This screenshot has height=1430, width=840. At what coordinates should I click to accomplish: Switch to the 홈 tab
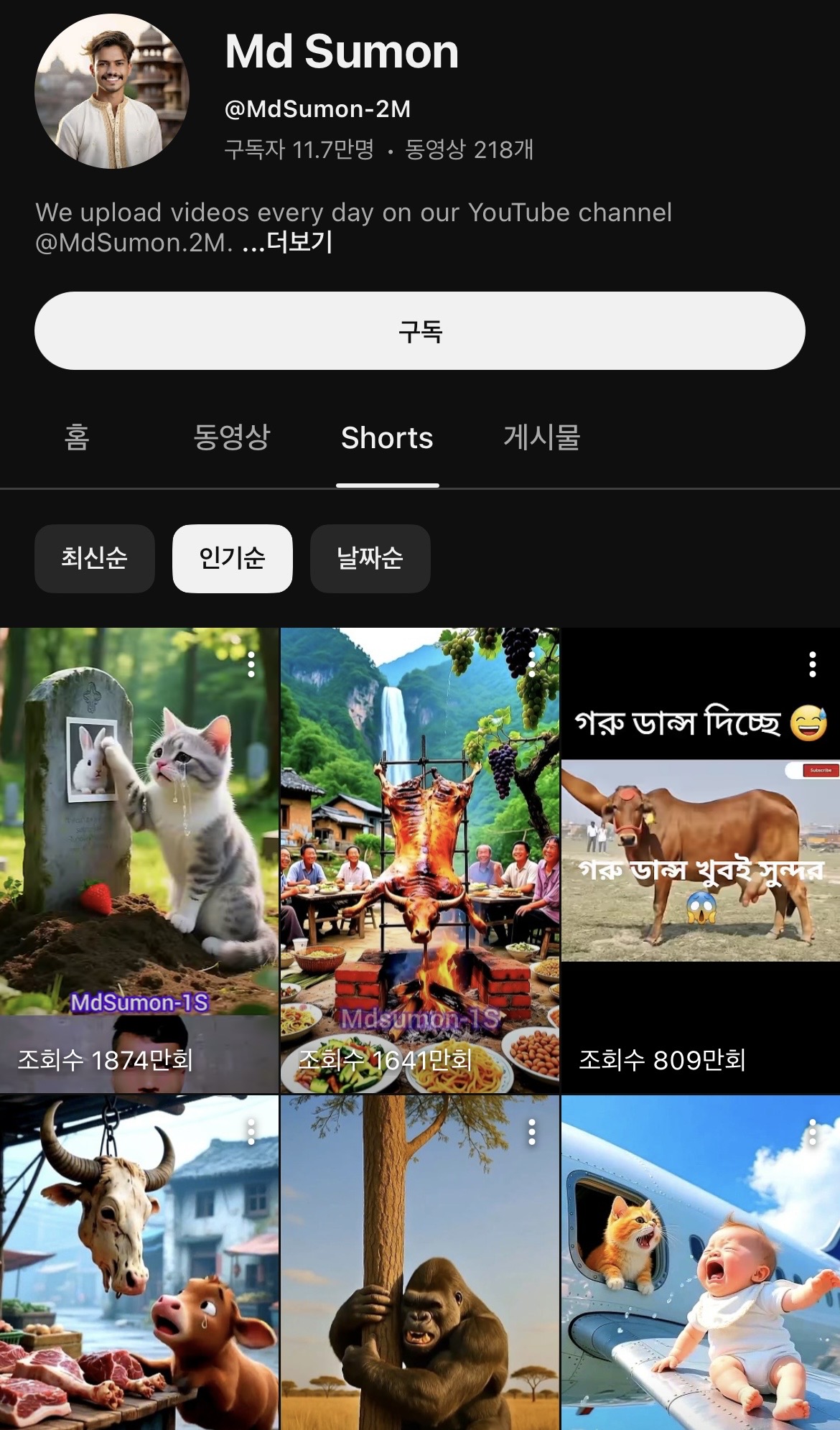(77, 437)
